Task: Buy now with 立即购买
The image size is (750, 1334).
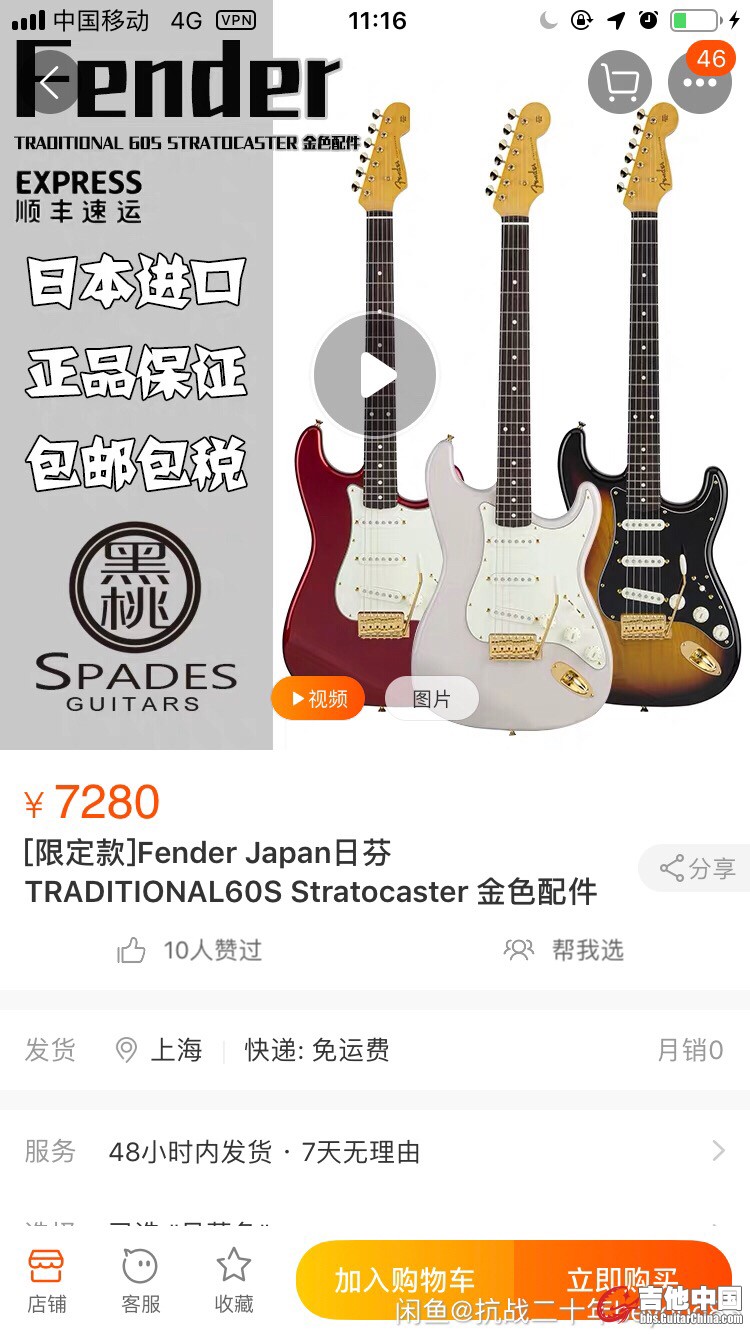Action: click(622, 1280)
